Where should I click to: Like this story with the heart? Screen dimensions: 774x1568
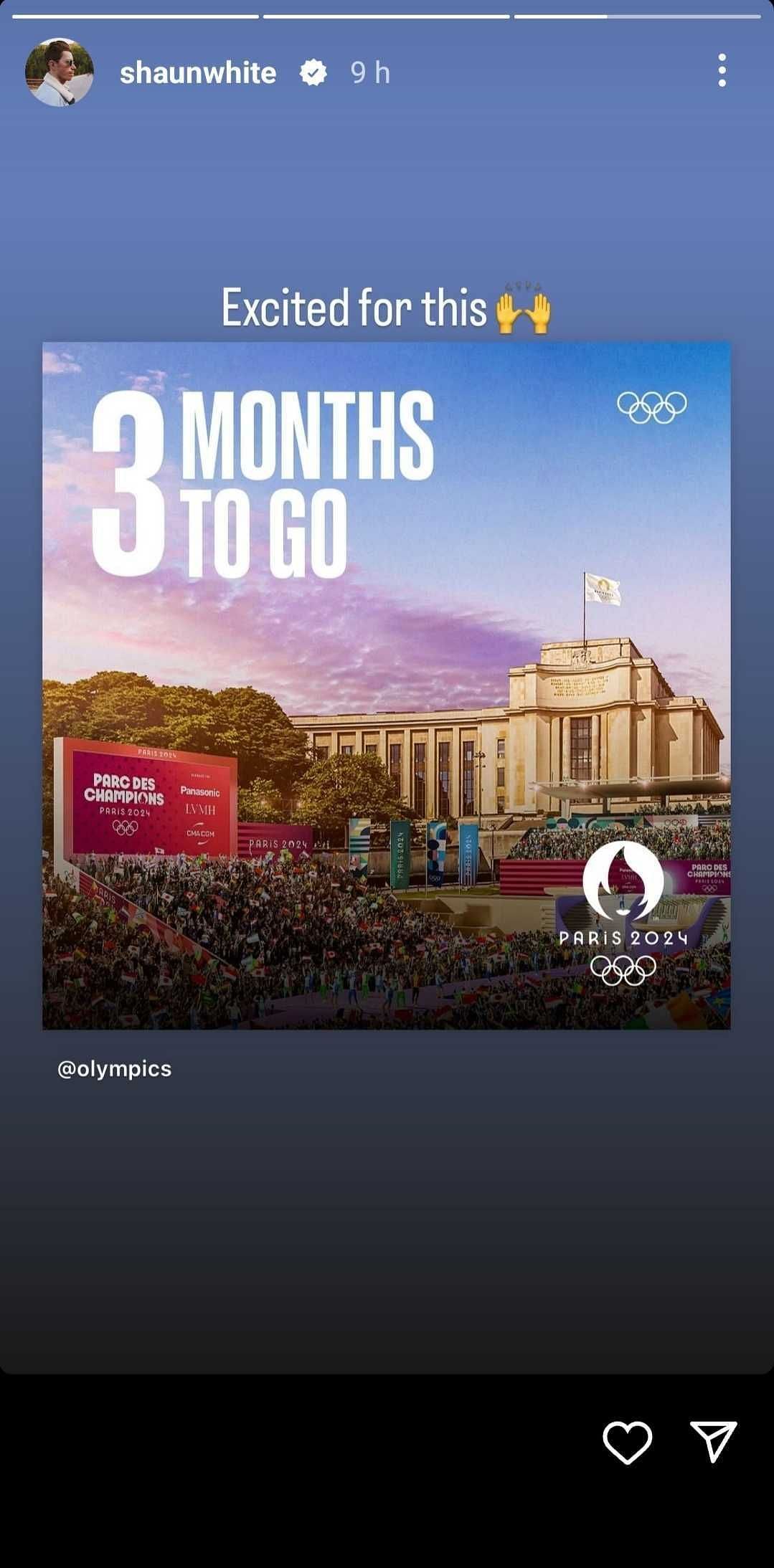point(628,1442)
